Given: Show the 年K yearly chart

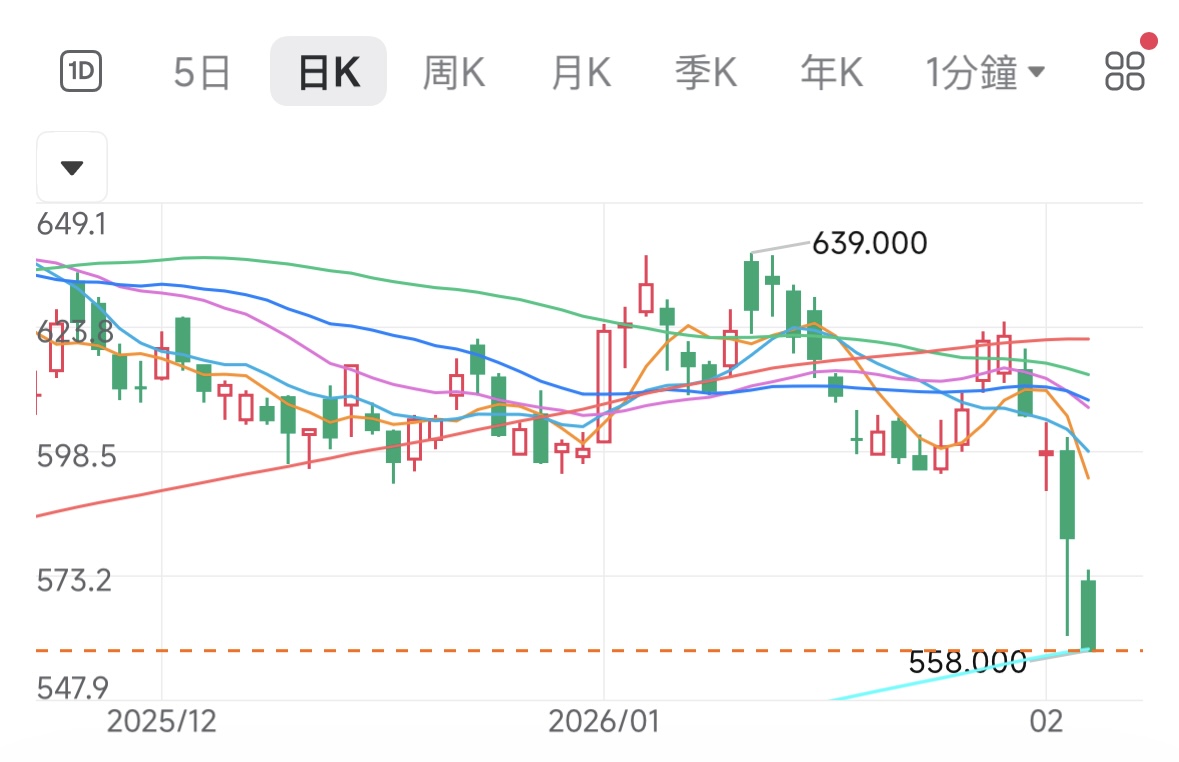Looking at the screenshot, I should tap(831, 72).
